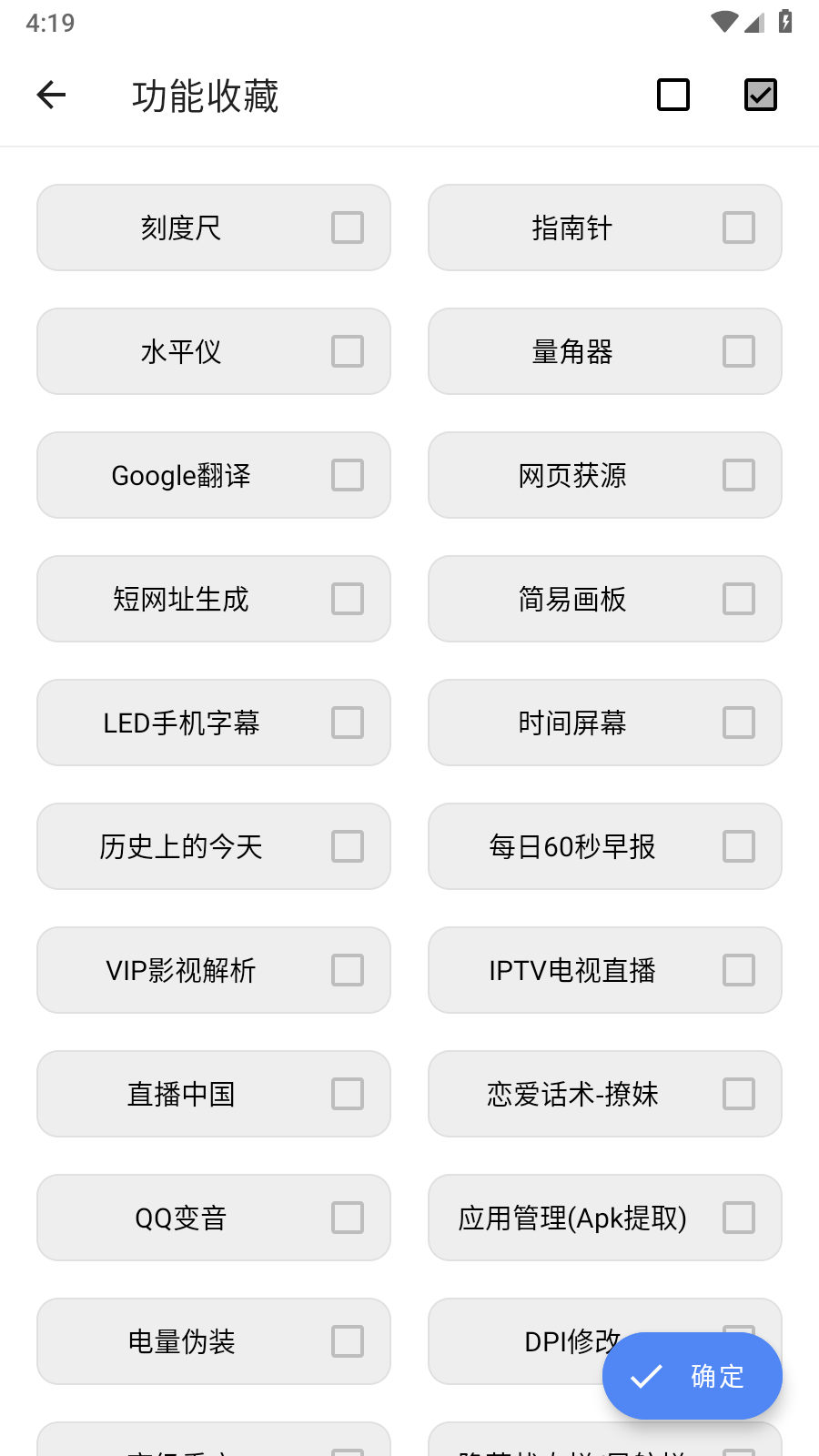
Task: Tap the back arrow to exit favorites
Action: pos(52,95)
